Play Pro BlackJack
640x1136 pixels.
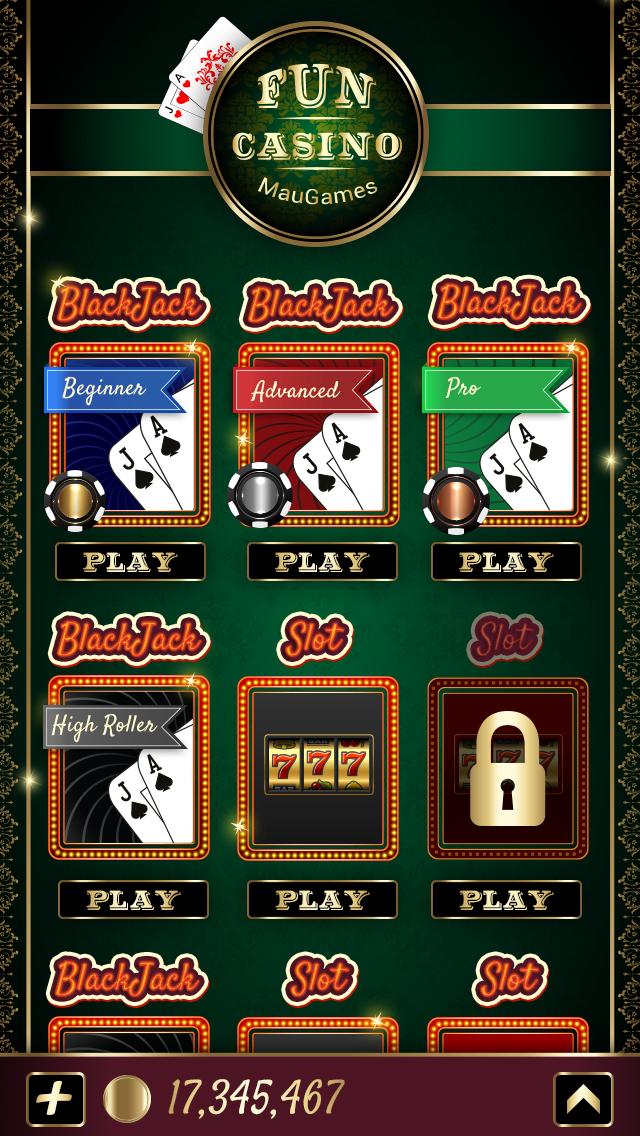(506, 562)
